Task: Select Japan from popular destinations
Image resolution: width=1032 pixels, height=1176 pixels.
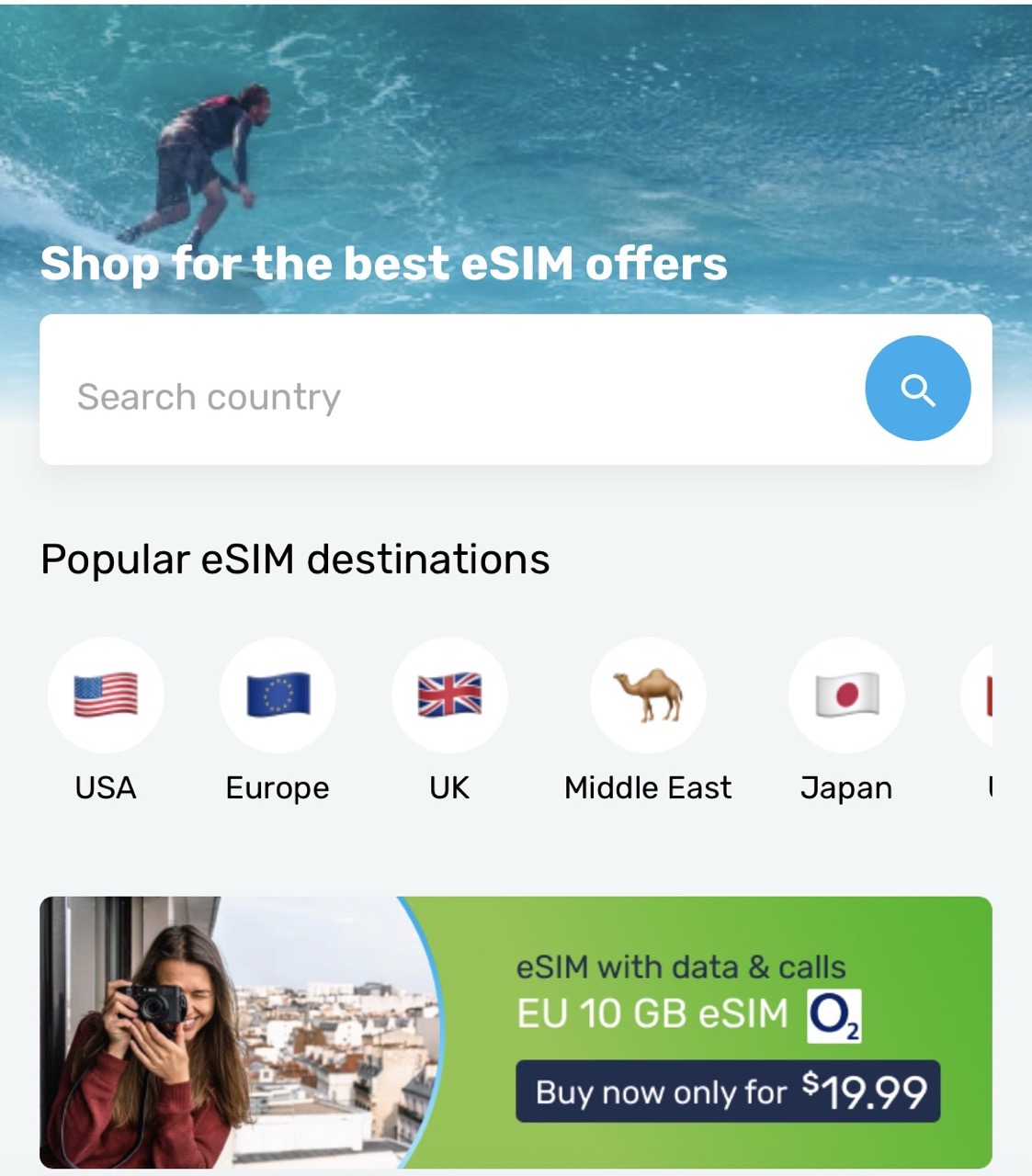Action: pyautogui.click(x=846, y=695)
